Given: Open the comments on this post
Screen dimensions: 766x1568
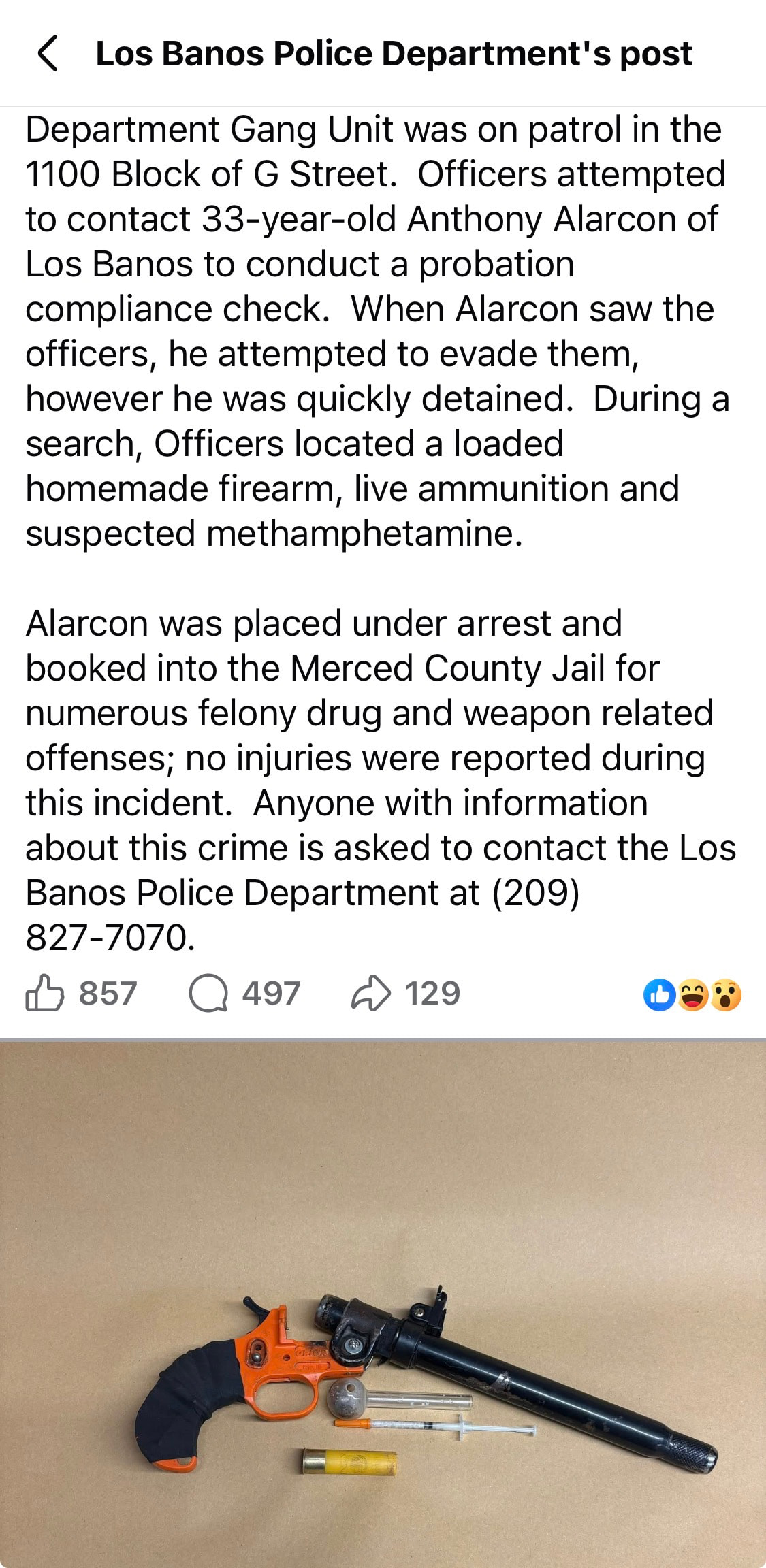Looking at the screenshot, I should click(x=208, y=993).
